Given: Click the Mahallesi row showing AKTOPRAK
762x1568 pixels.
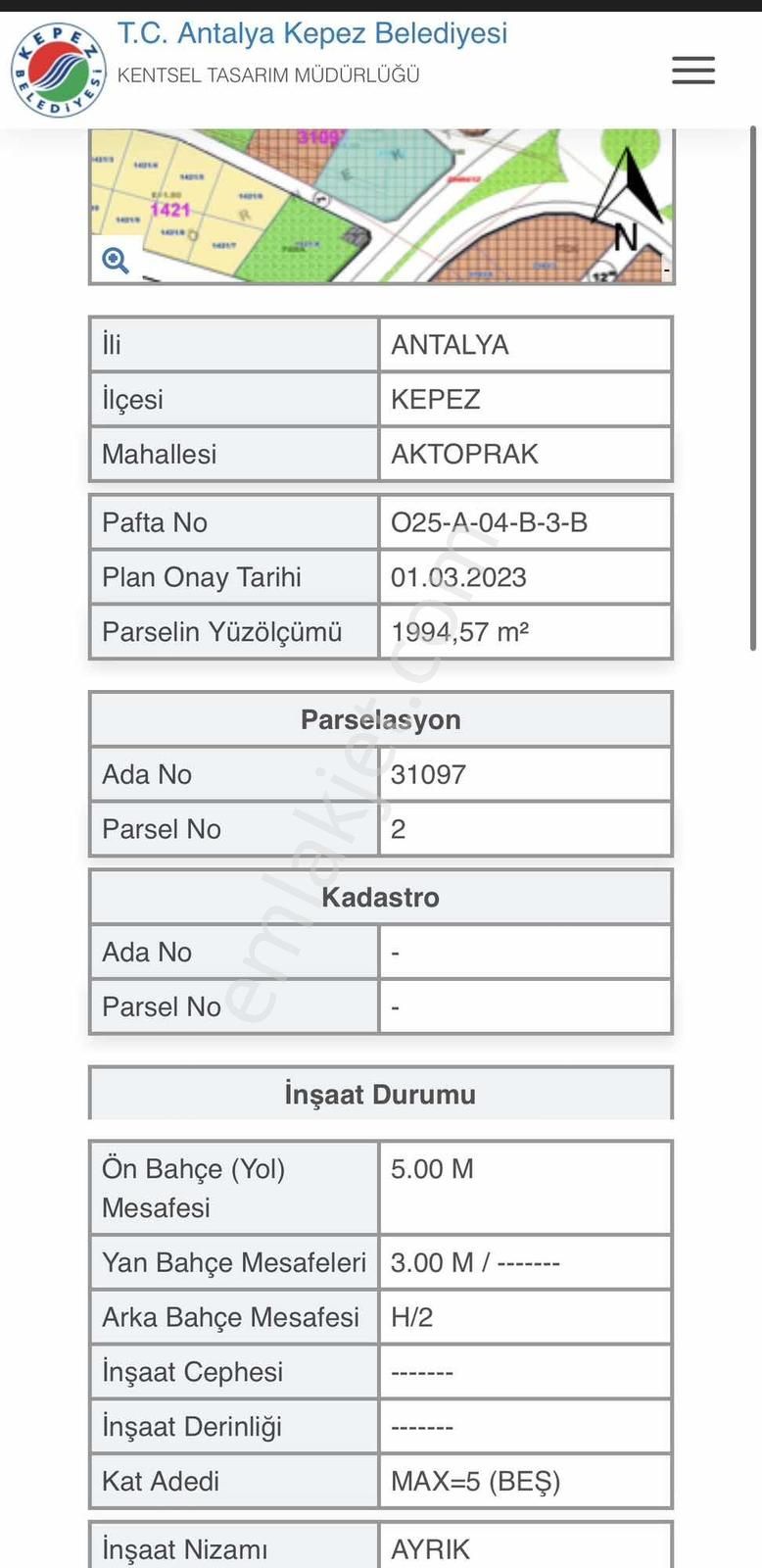Looking at the screenshot, I should point(380,454).
